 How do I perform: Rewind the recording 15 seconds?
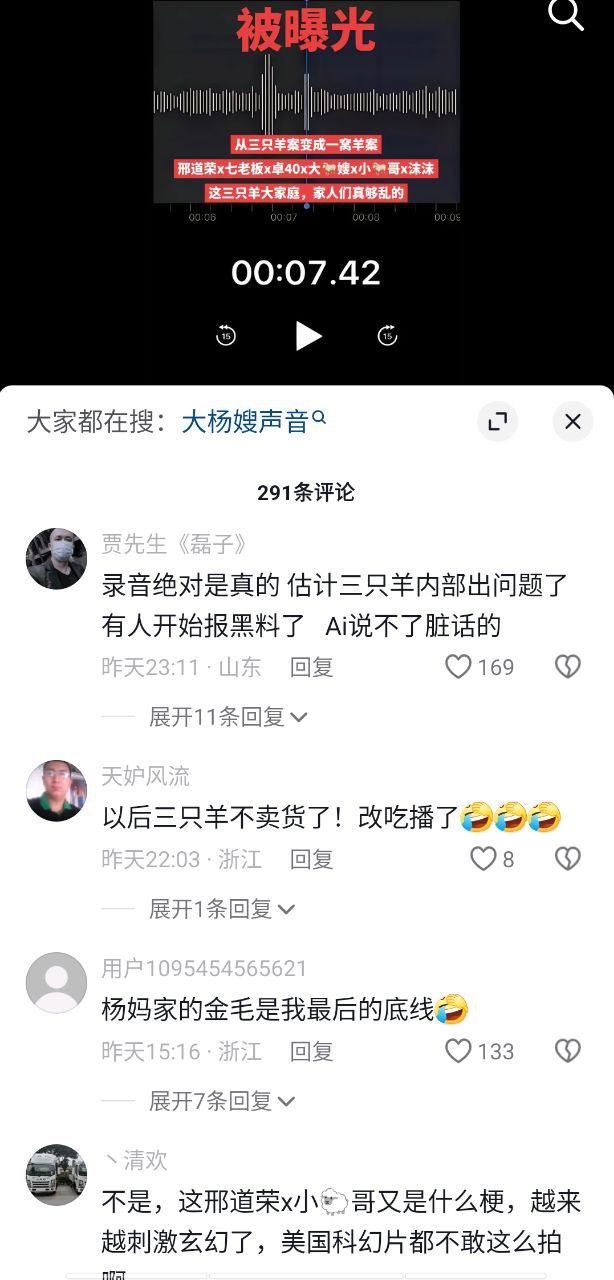(x=226, y=336)
